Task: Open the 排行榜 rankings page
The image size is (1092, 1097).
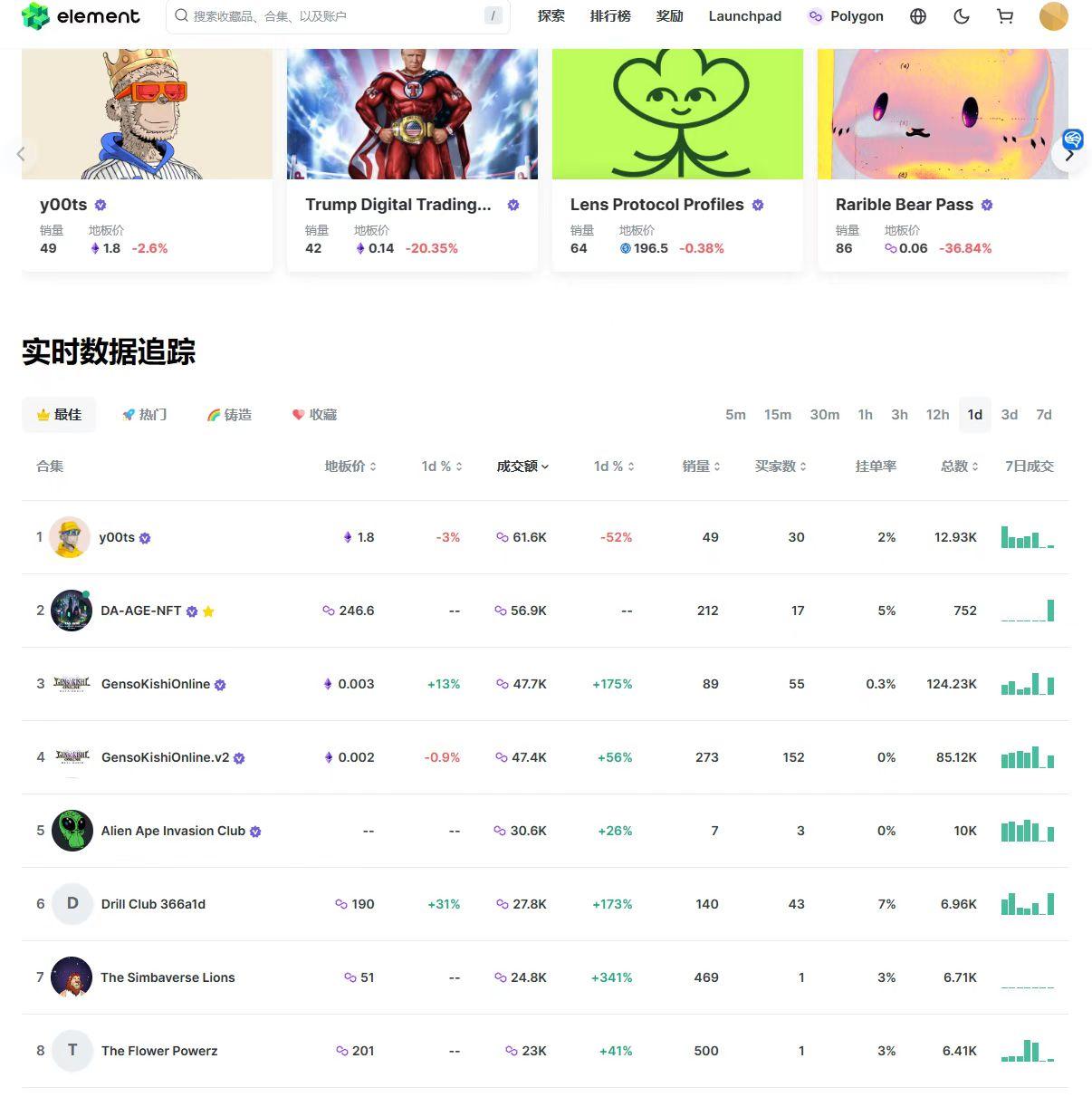Action: [x=610, y=16]
